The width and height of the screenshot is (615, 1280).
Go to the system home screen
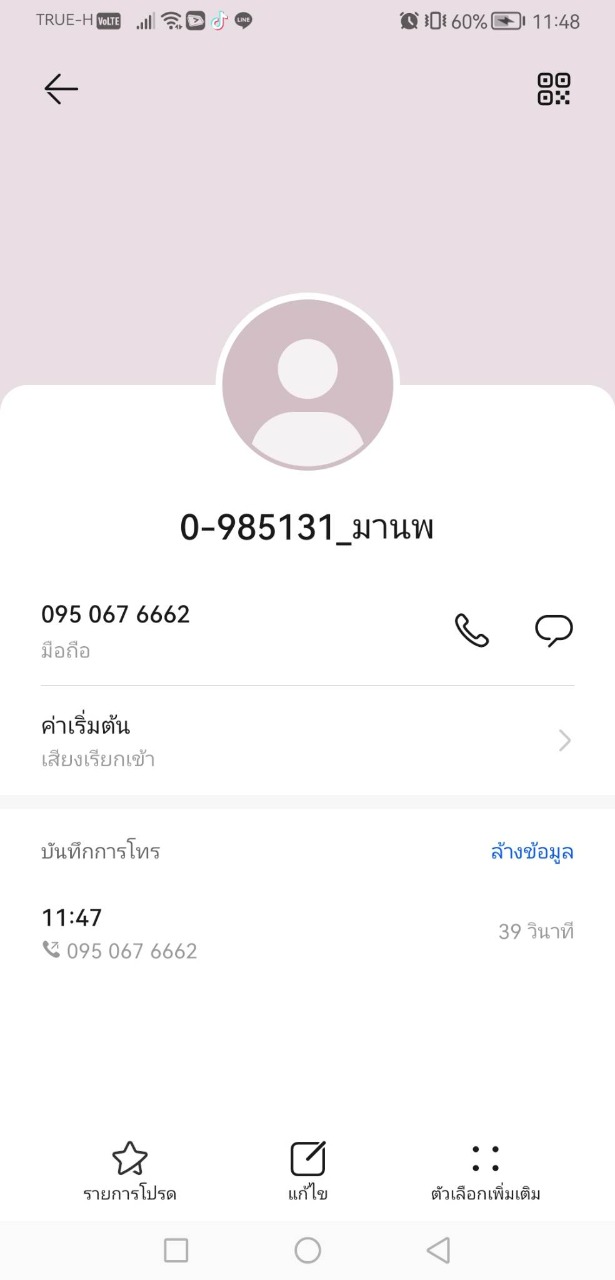click(307, 1250)
